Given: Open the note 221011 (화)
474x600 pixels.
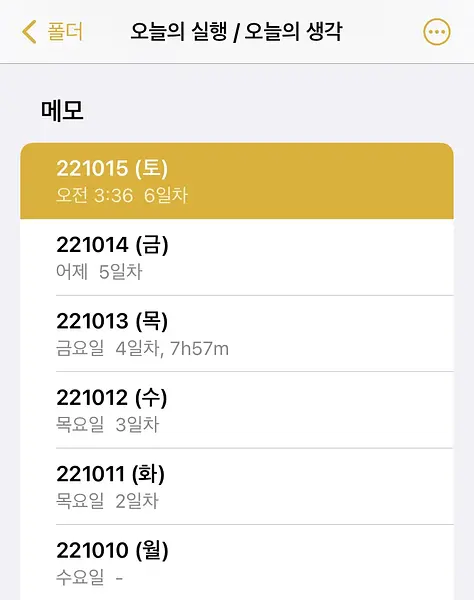Looking at the screenshot, I should pyautogui.click(x=237, y=486).
